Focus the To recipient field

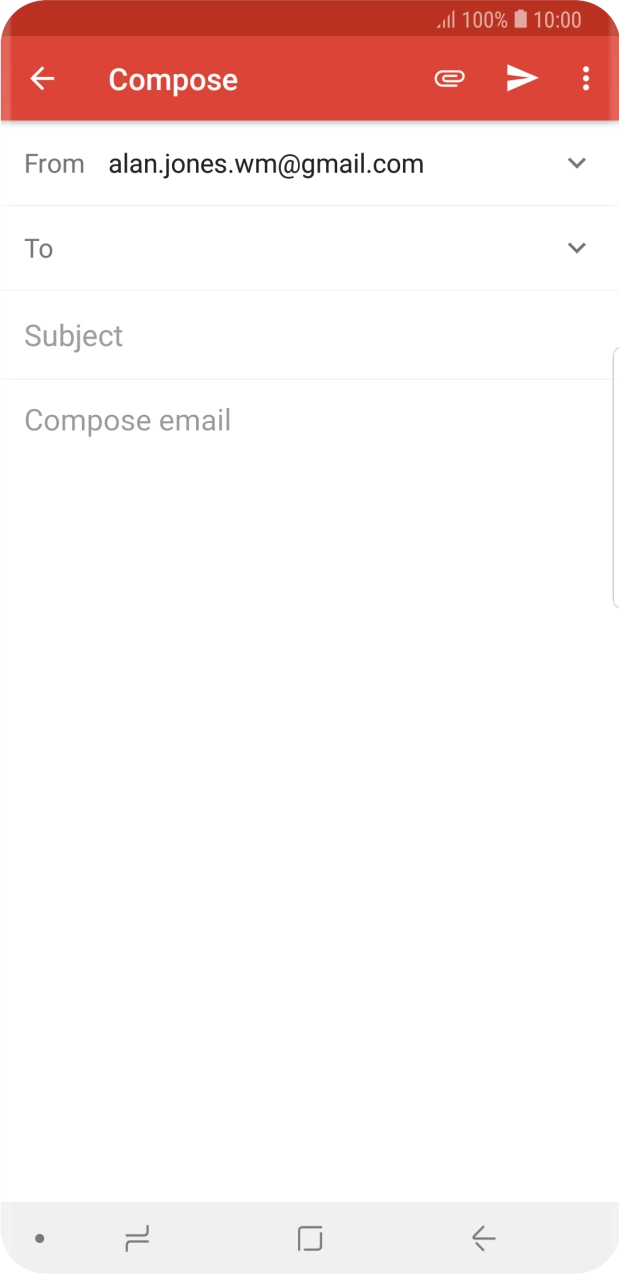point(300,248)
